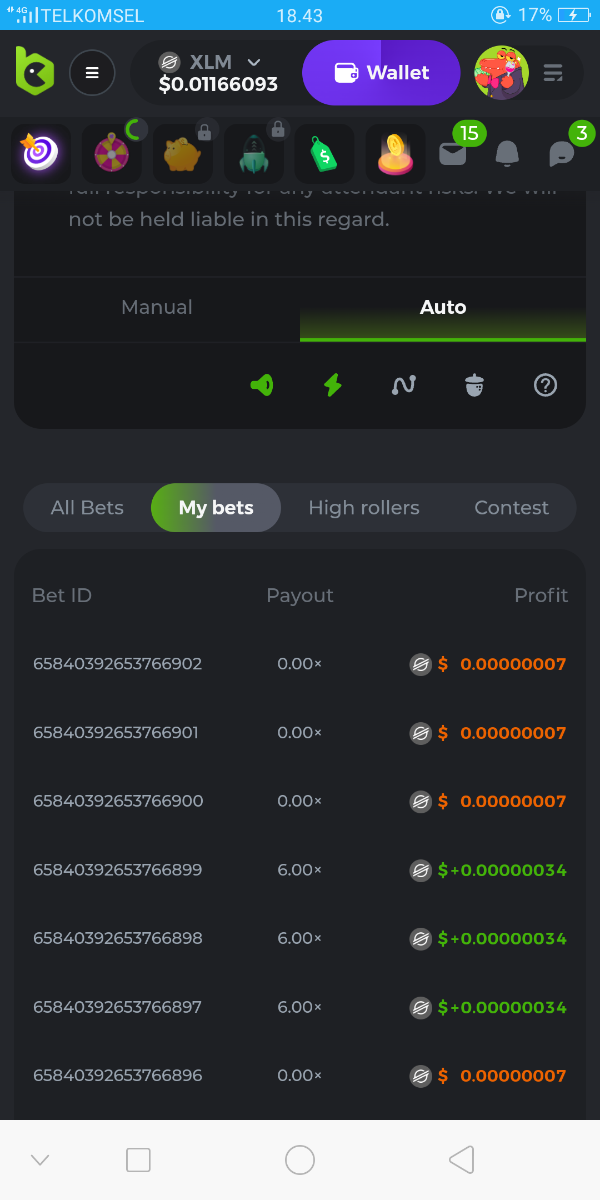Select the Auto tab

pos(443,307)
